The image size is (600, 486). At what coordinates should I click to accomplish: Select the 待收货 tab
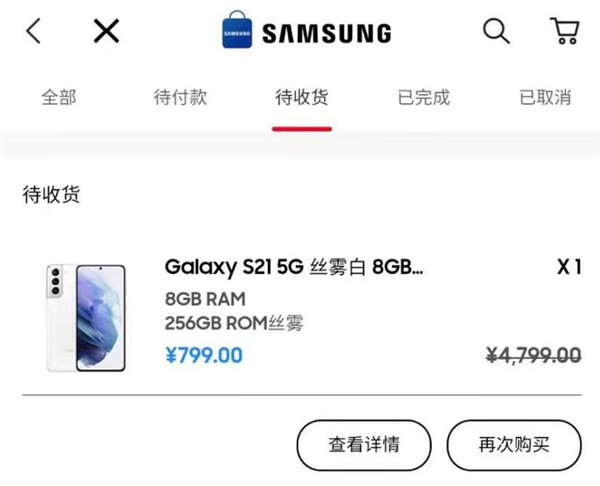[302, 97]
